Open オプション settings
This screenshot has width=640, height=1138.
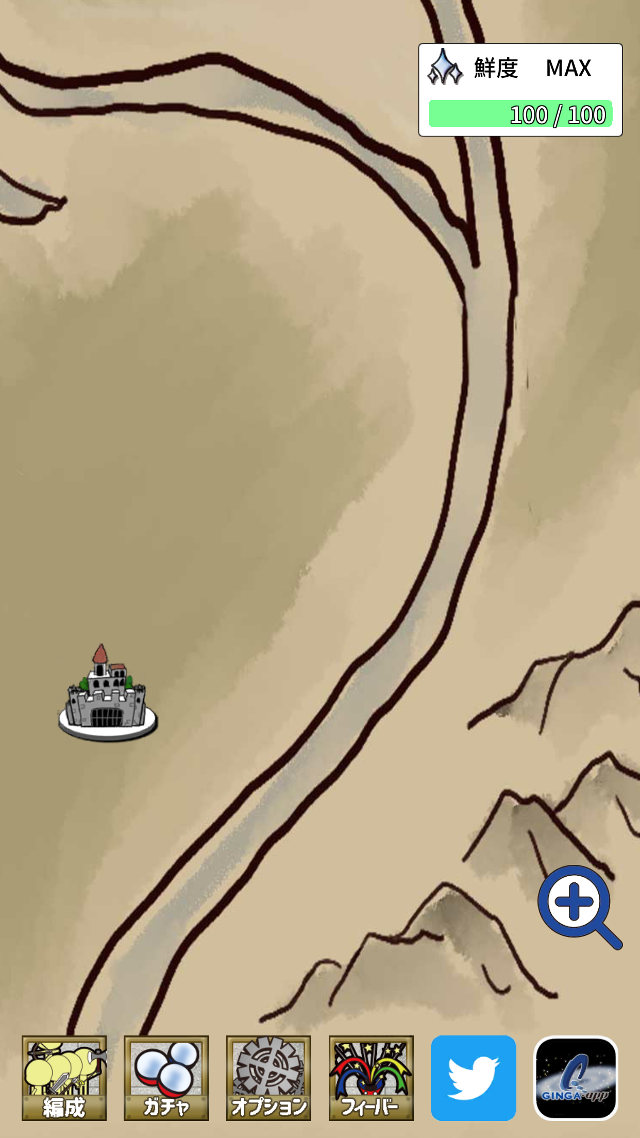coord(268,1077)
